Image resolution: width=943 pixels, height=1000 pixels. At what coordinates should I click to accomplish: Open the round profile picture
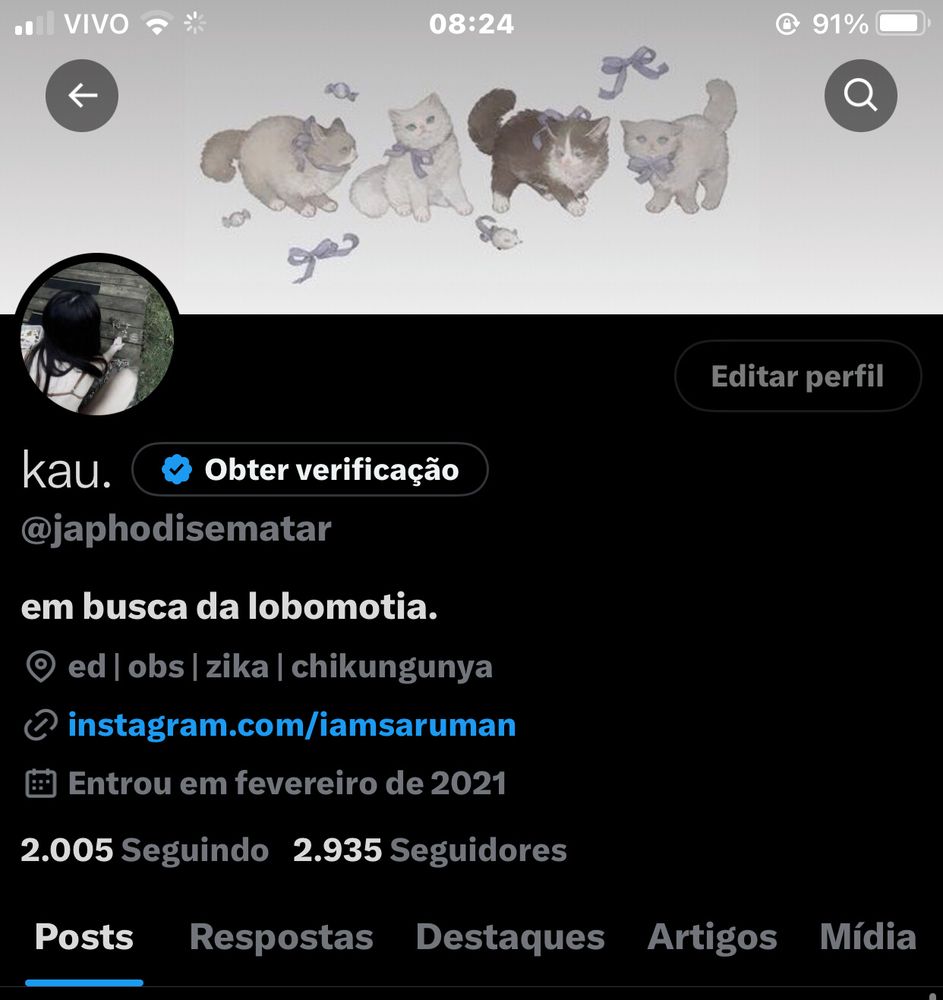pyautogui.click(x=96, y=338)
